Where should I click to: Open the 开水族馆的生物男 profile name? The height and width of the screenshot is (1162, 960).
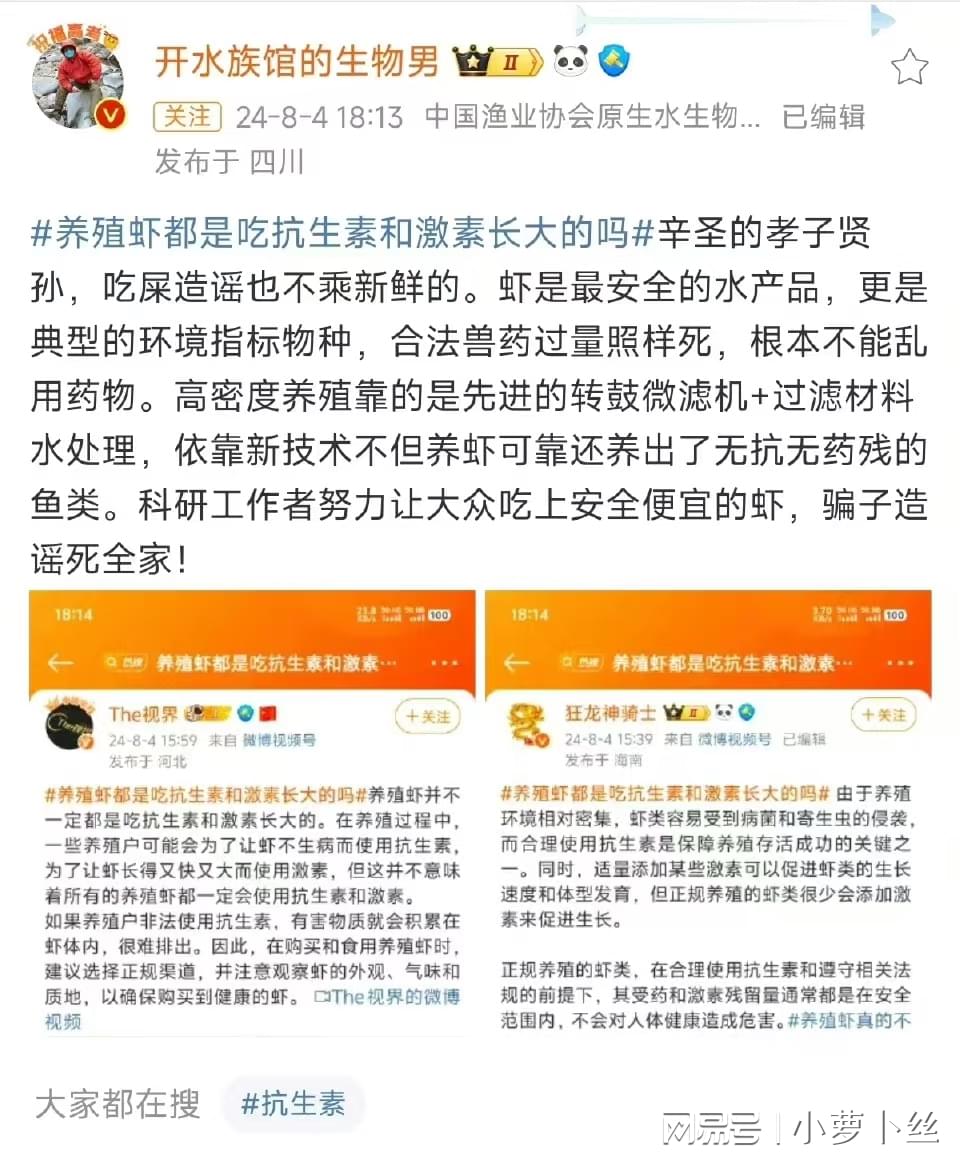(x=297, y=62)
